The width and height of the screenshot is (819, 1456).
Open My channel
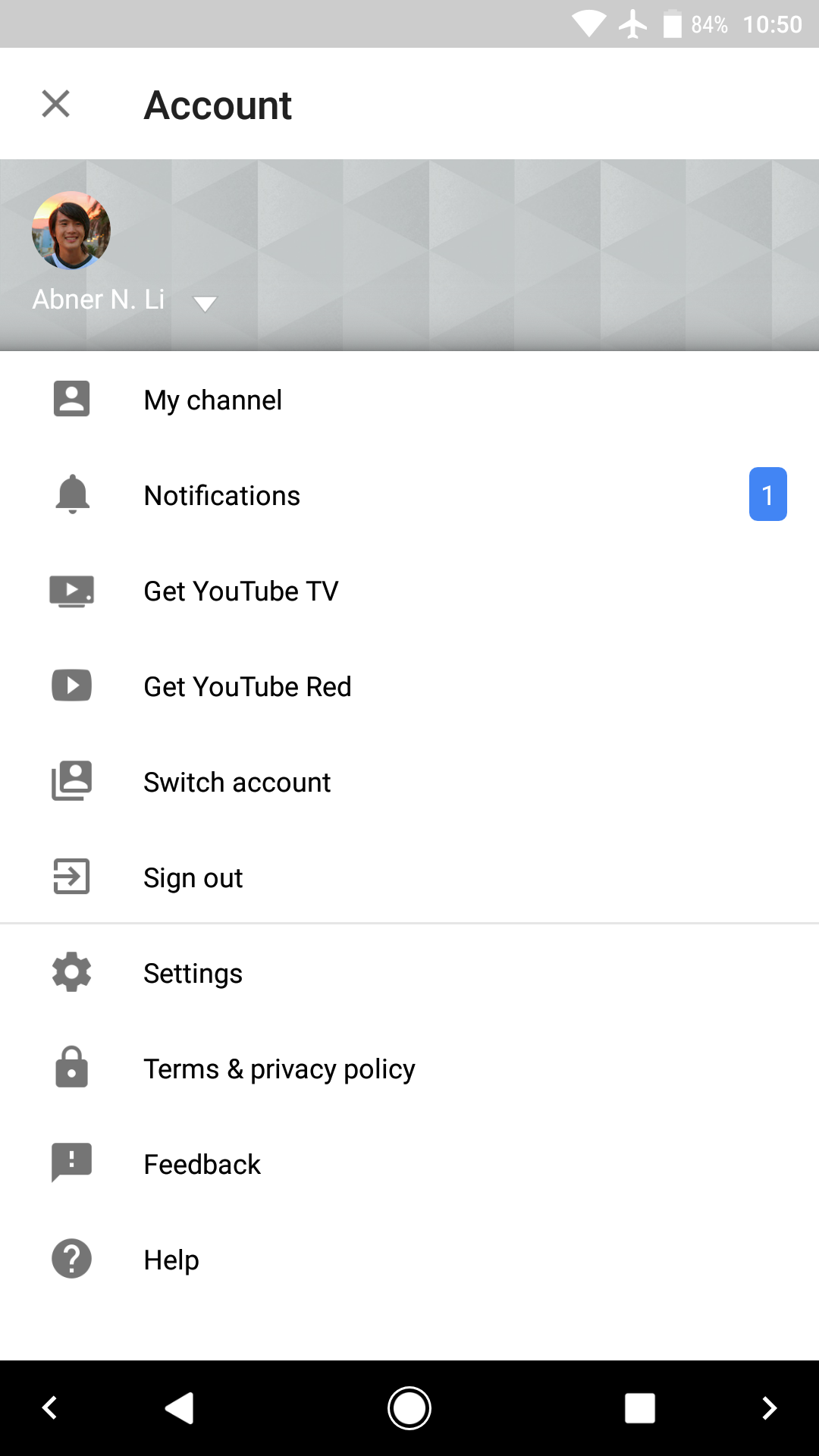coord(212,400)
